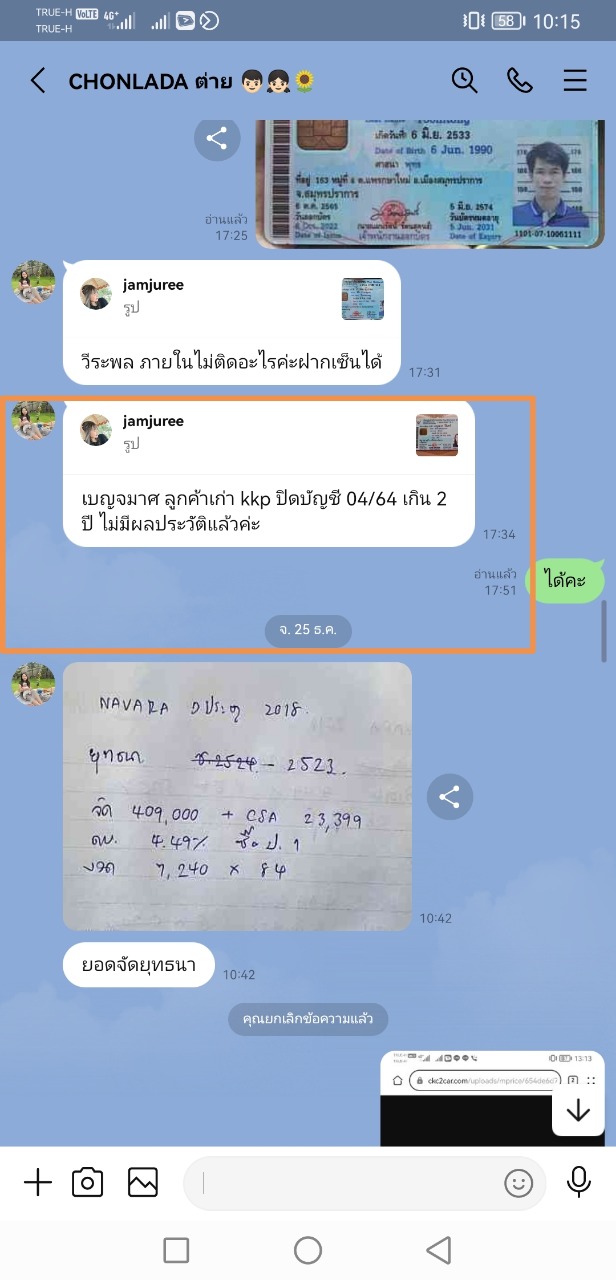Tap the system back button
Image resolution: width=616 pixels, height=1280 pixels.
[x=439, y=1250]
